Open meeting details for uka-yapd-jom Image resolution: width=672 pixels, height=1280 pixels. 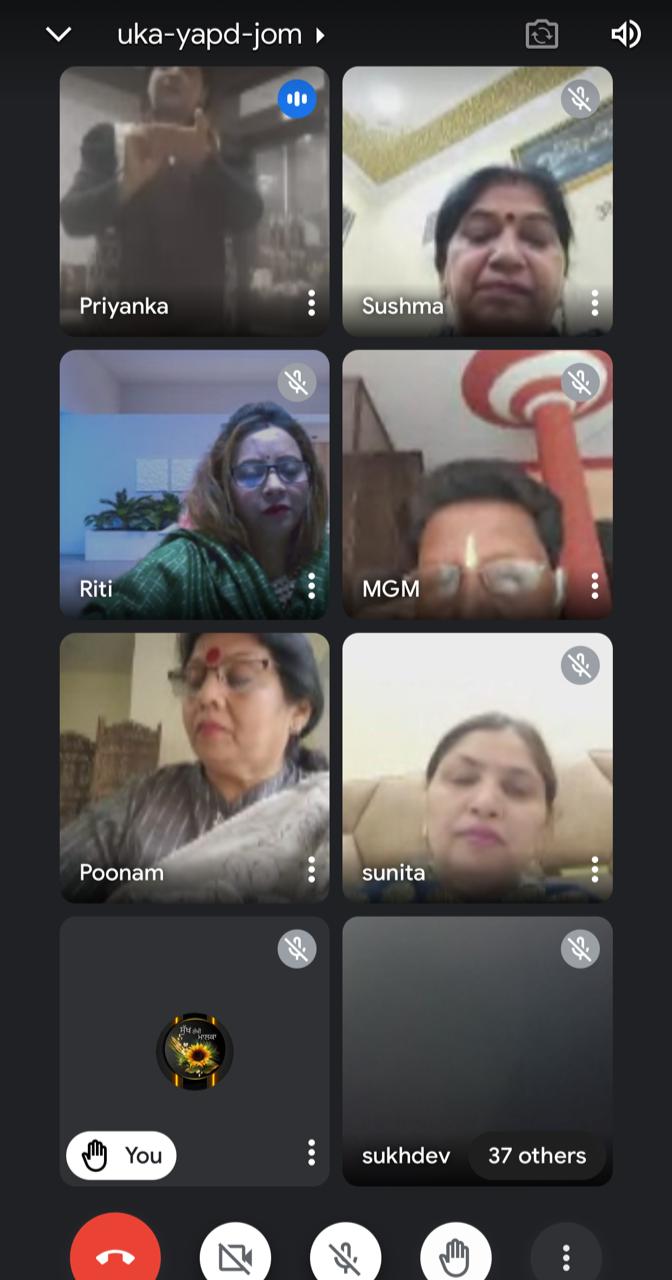click(x=220, y=35)
